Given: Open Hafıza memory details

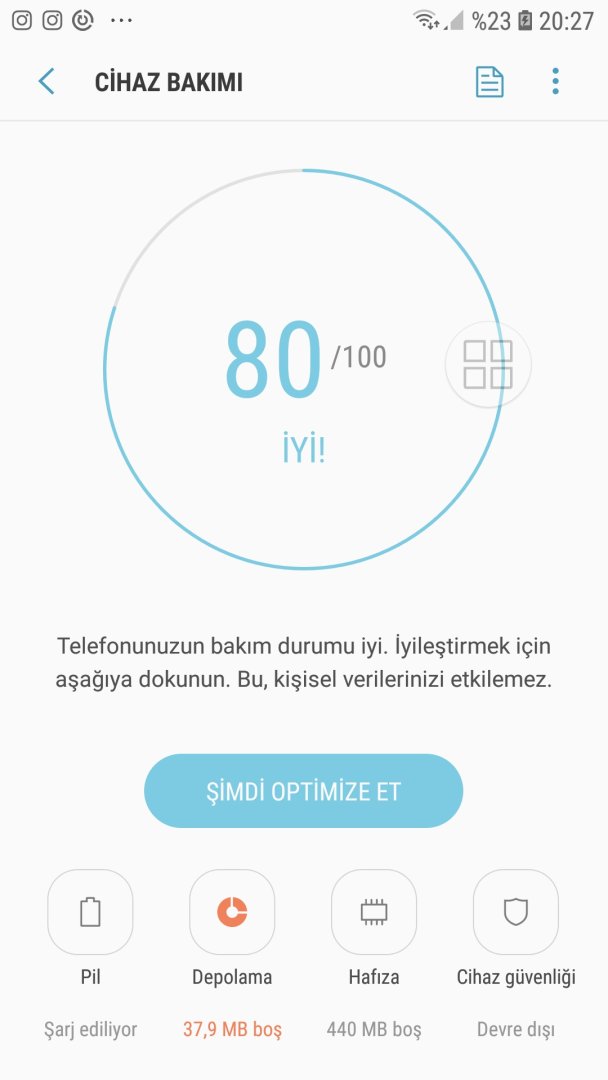Looking at the screenshot, I should [x=374, y=912].
